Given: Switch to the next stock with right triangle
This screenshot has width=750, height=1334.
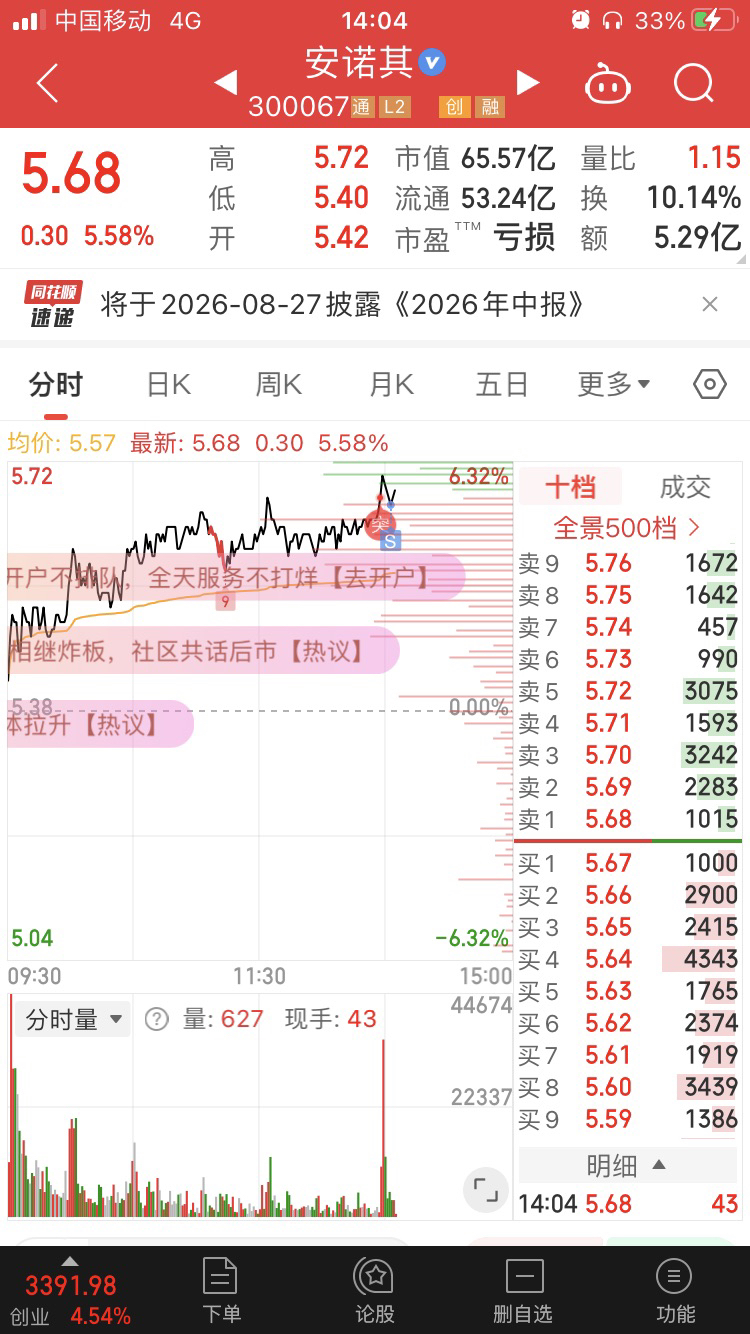Looking at the screenshot, I should [527, 83].
